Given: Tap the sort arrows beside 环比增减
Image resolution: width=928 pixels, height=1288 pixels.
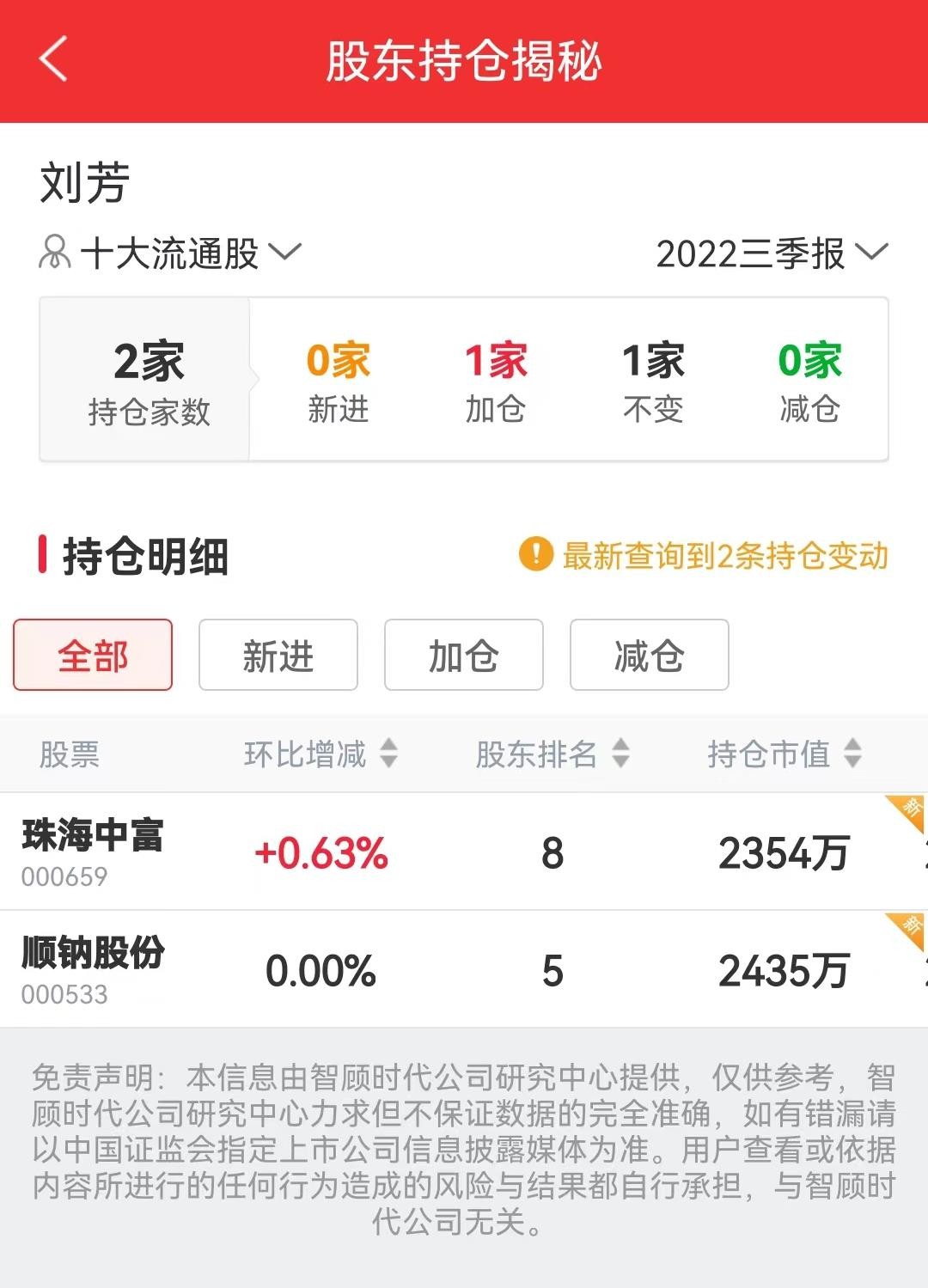Looking at the screenshot, I should coord(389,754).
